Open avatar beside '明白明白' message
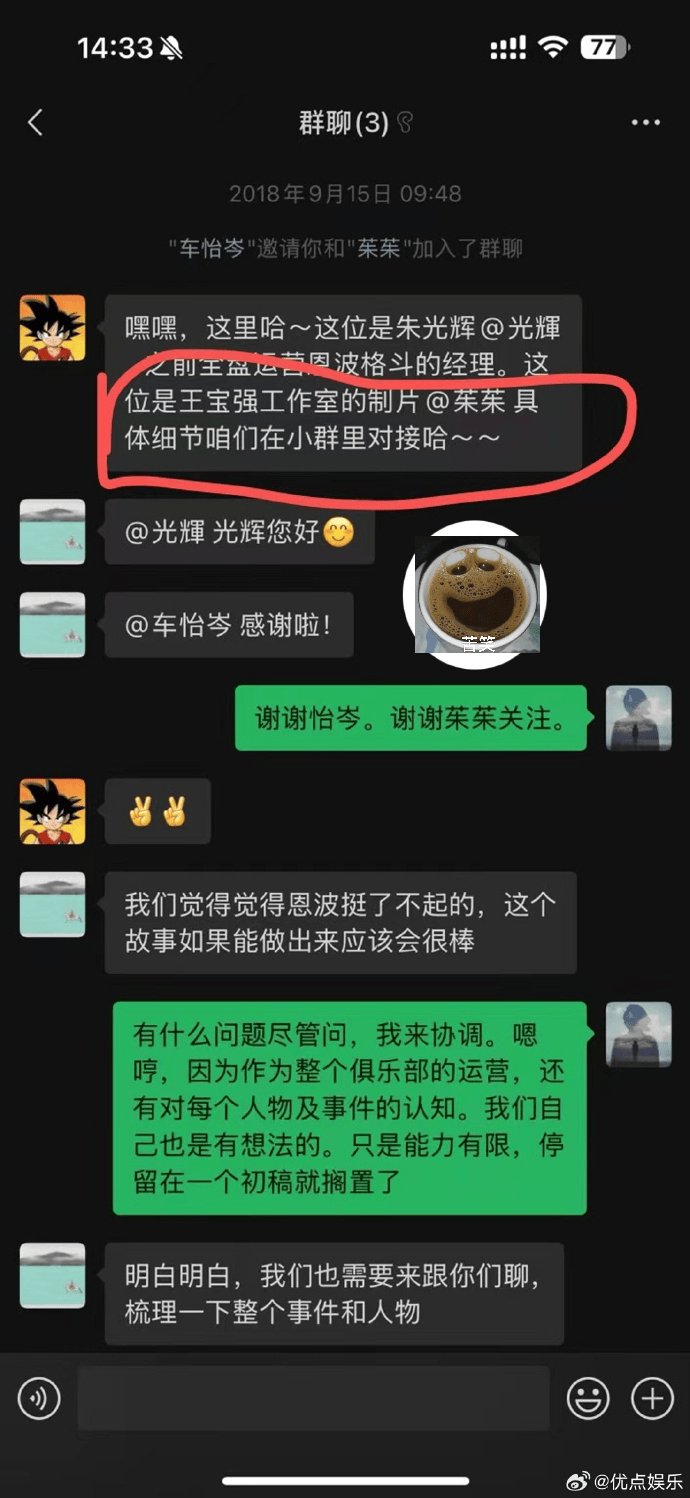 pyautogui.click(x=53, y=1276)
